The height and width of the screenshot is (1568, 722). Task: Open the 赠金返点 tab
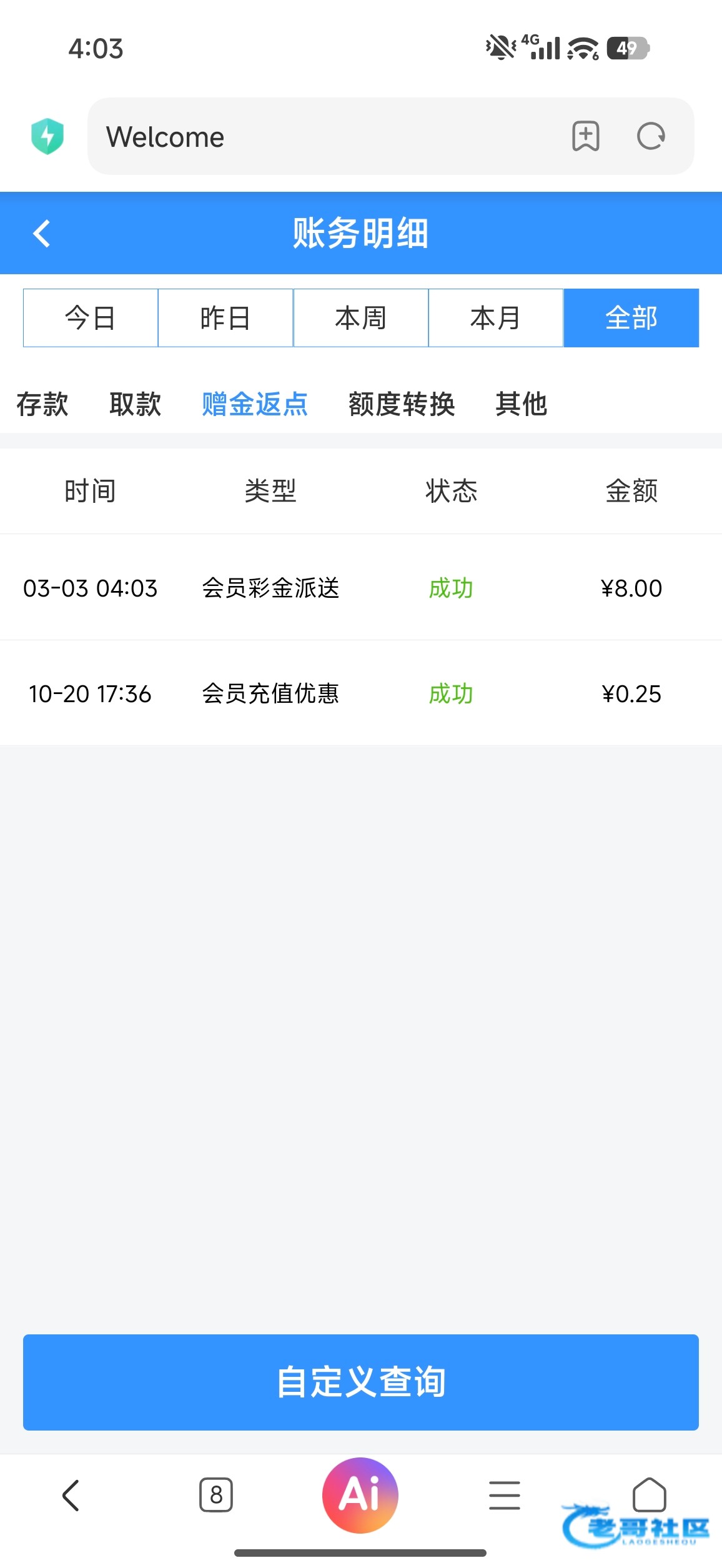click(255, 404)
